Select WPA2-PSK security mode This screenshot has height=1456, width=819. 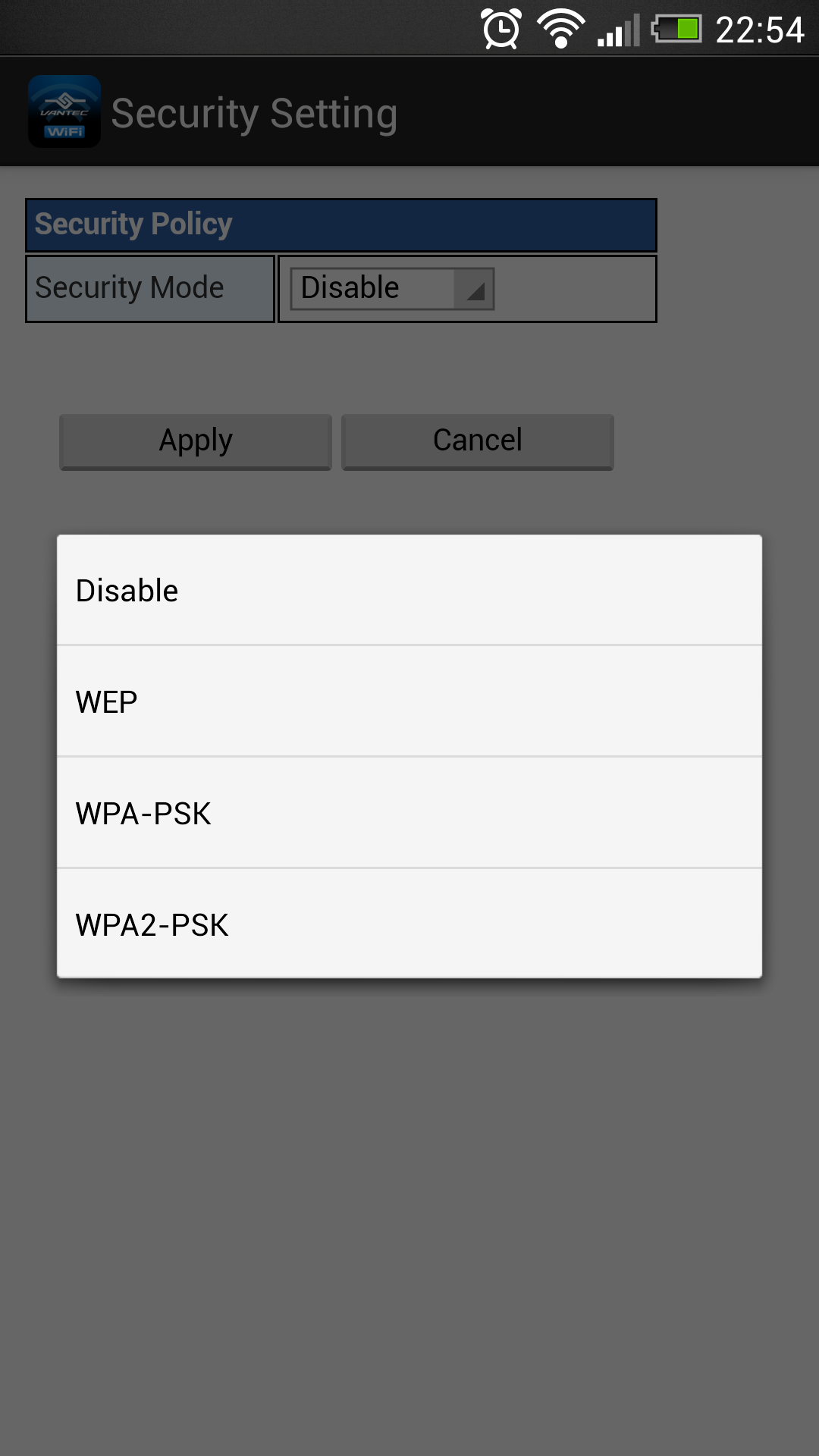[x=409, y=924]
